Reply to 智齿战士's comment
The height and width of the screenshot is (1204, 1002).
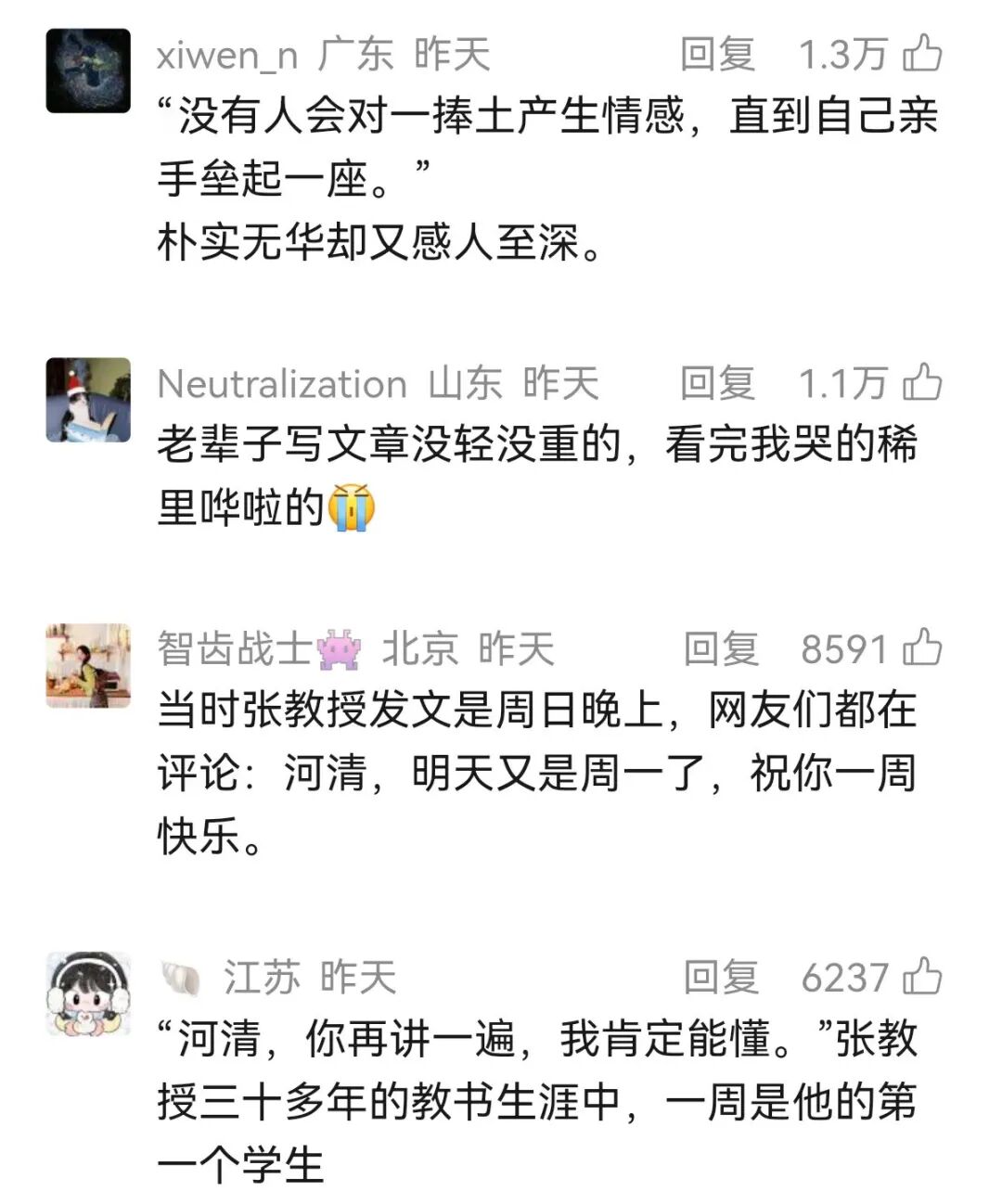721,648
